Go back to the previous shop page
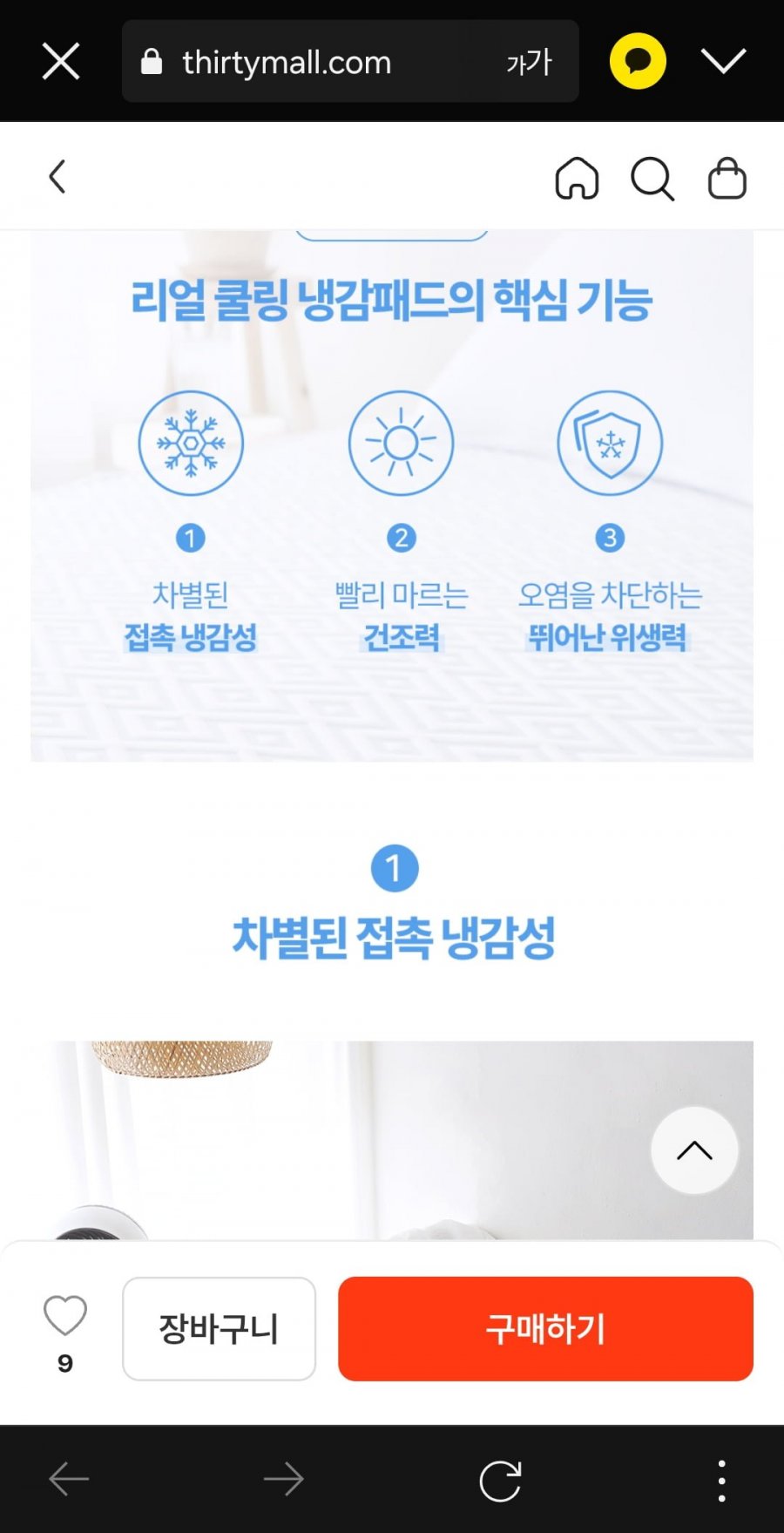Image resolution: width=784 pixels, height=1533 pixels. [x=57, y=177]
